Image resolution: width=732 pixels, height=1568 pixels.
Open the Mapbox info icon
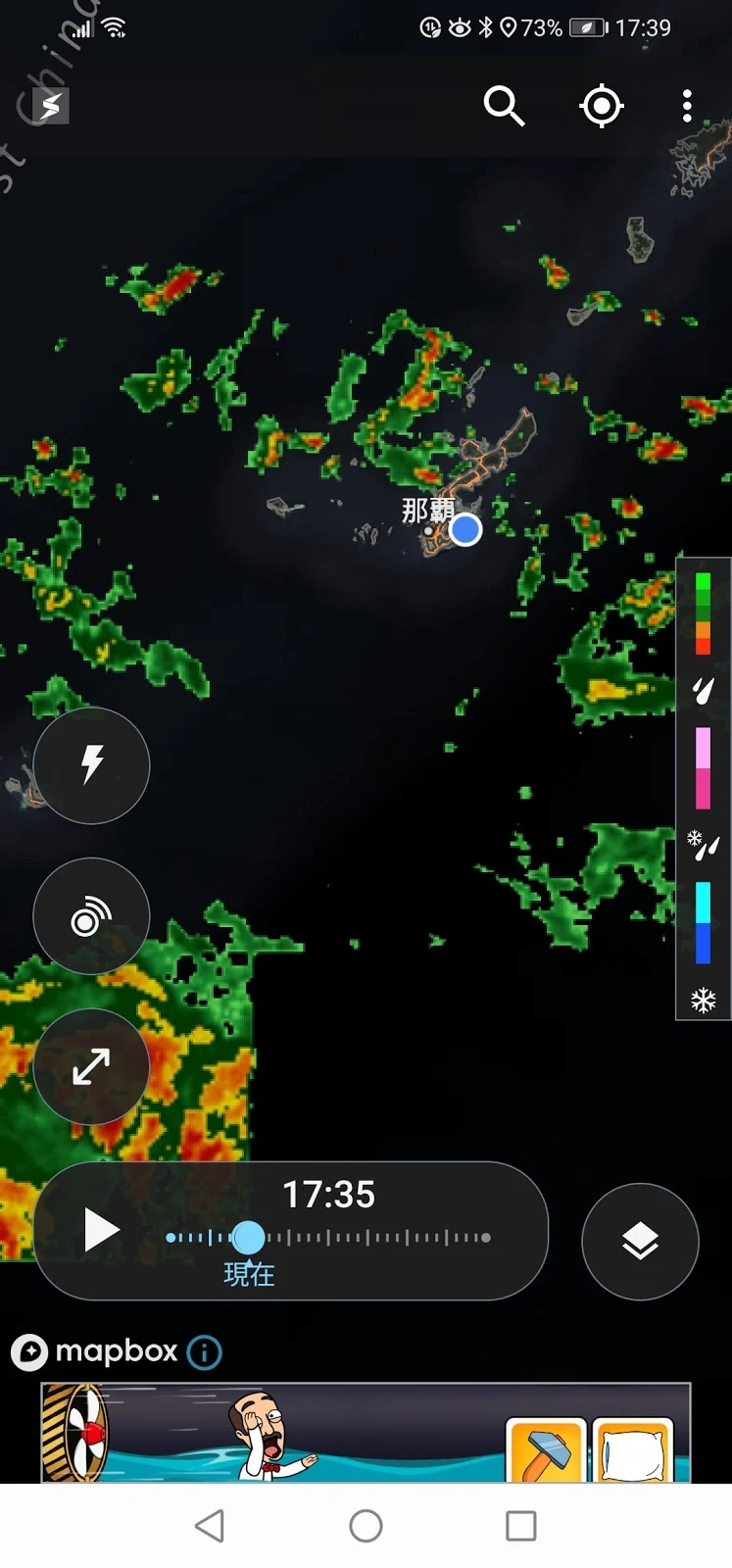[x=204, y=1352]
